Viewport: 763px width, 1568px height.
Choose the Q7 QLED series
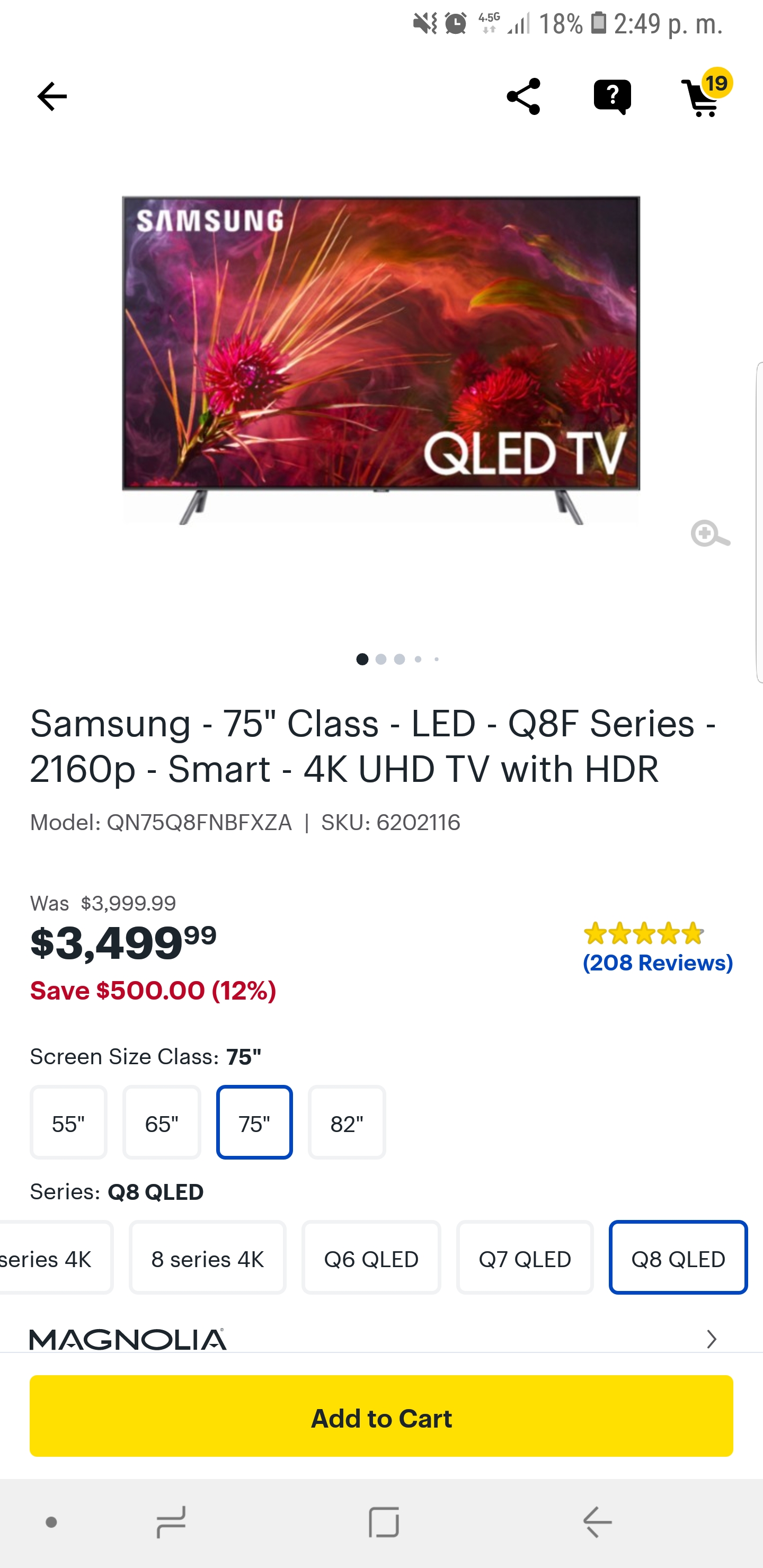coord(524,1259)
